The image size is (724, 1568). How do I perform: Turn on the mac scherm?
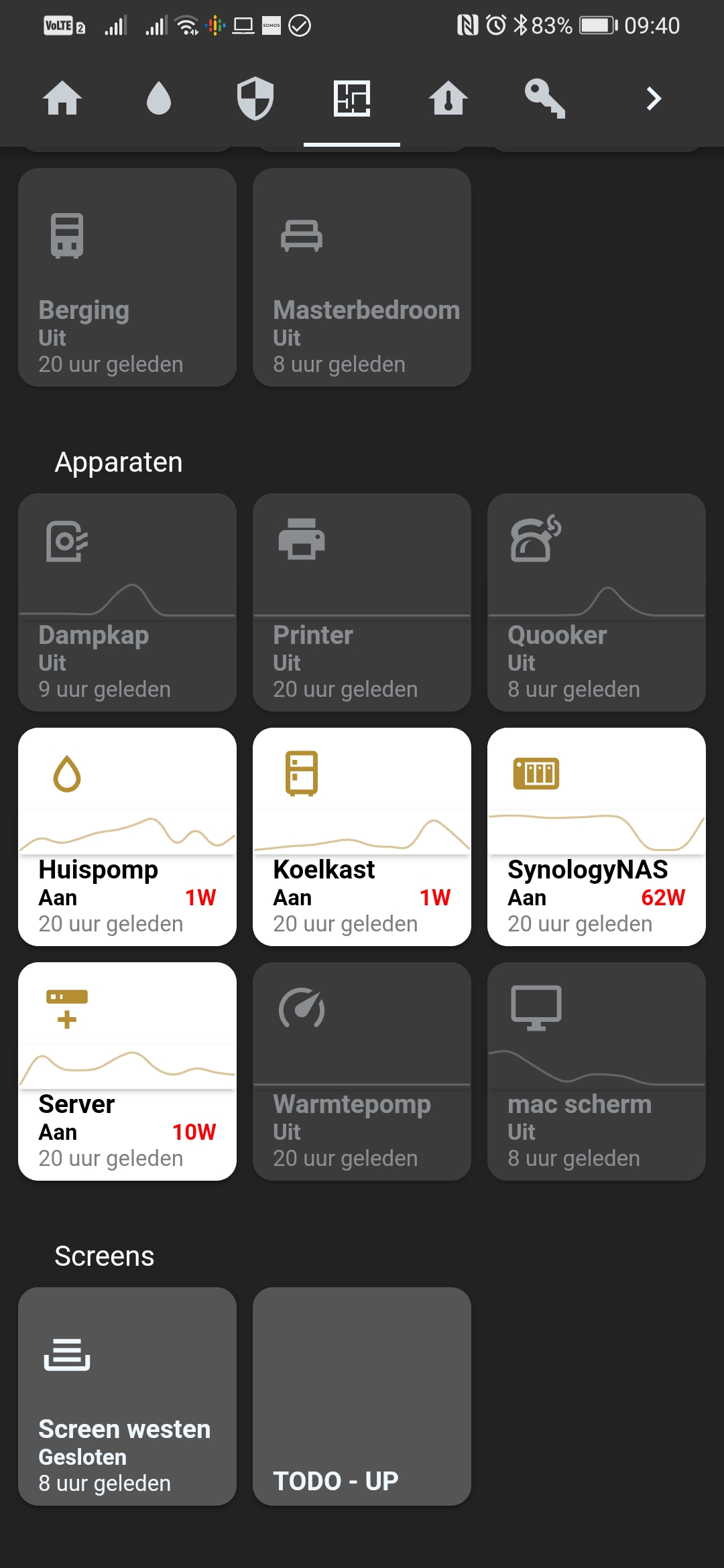pos(597,1071)
